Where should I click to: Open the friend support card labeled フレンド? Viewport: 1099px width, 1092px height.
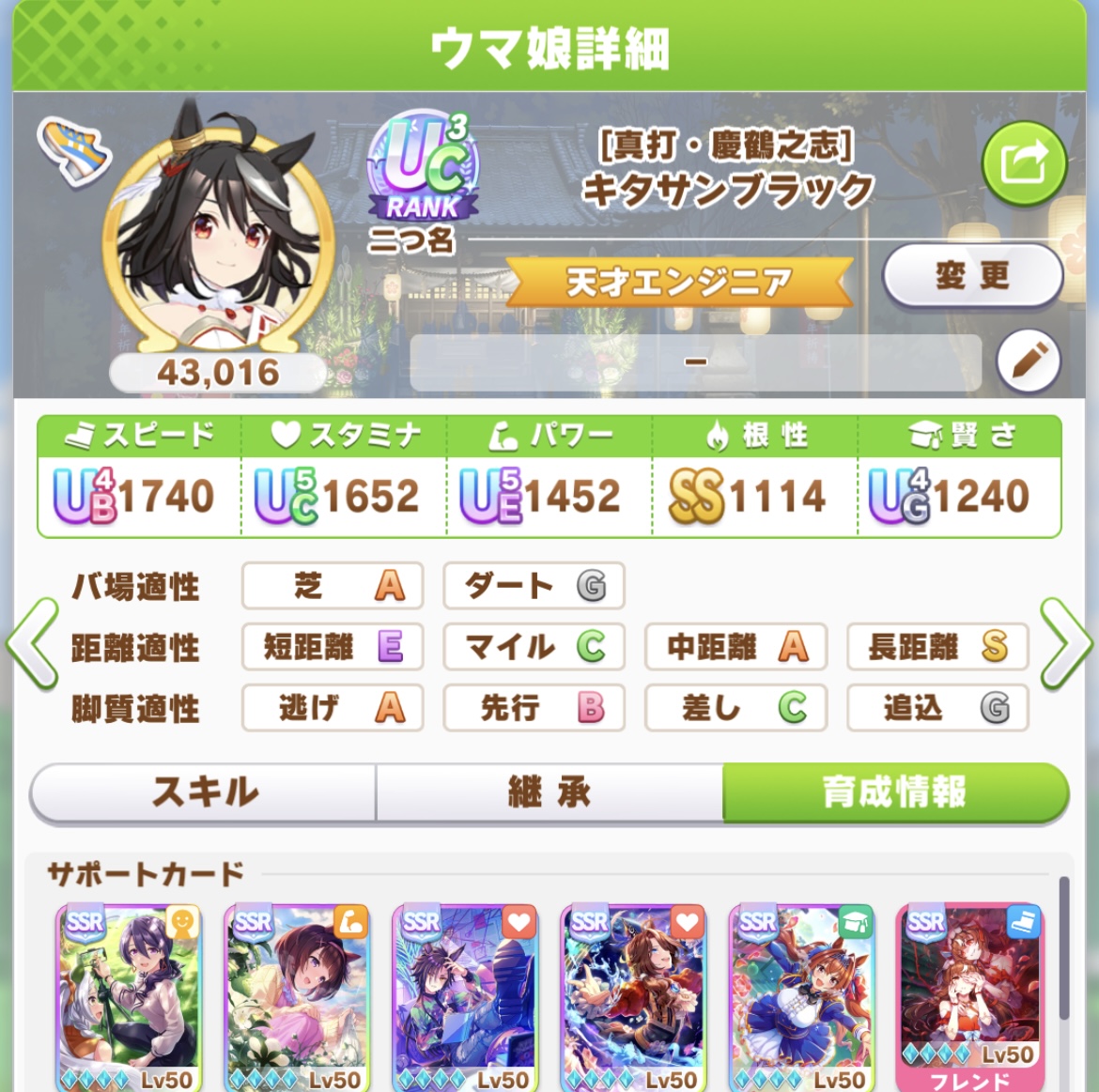(969, 995)
